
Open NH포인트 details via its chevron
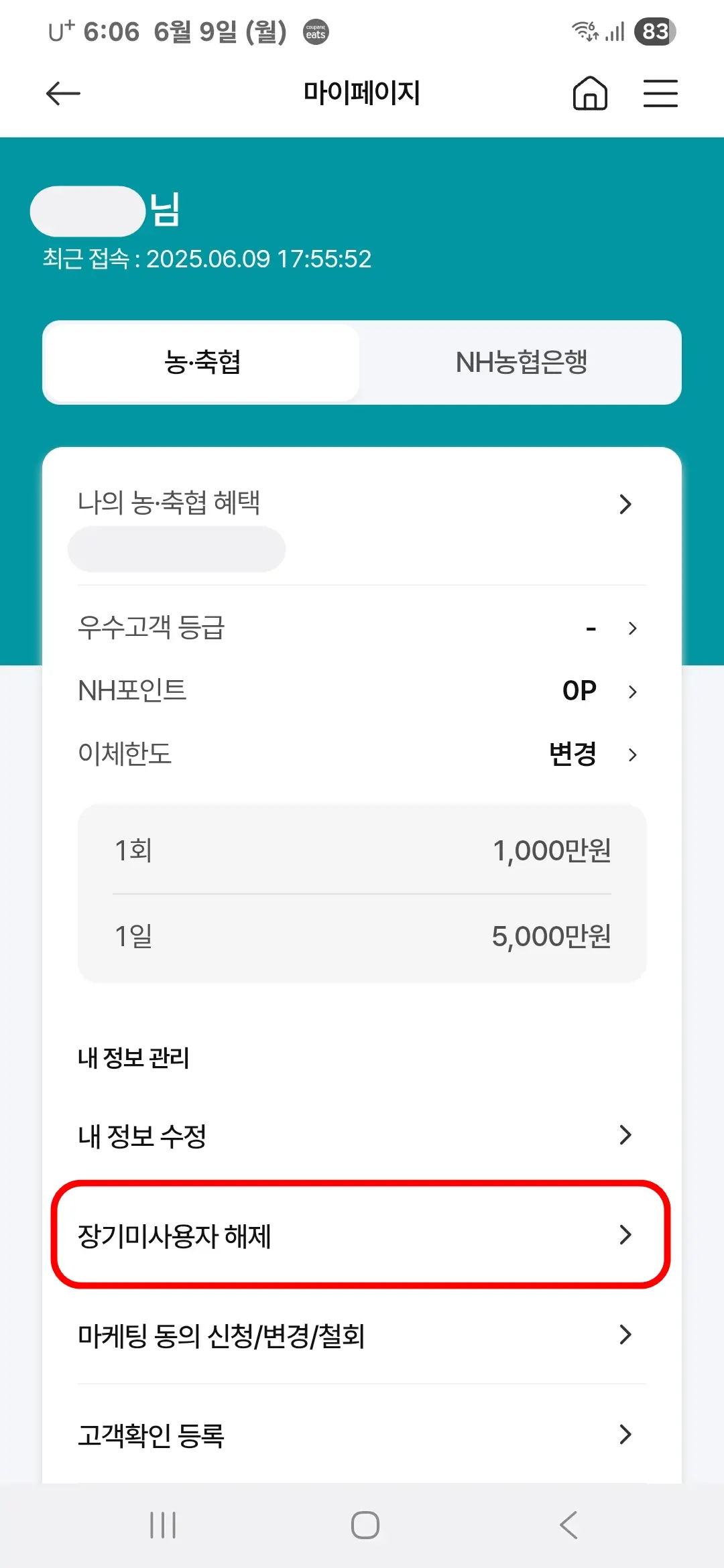[x=633, y=692]
